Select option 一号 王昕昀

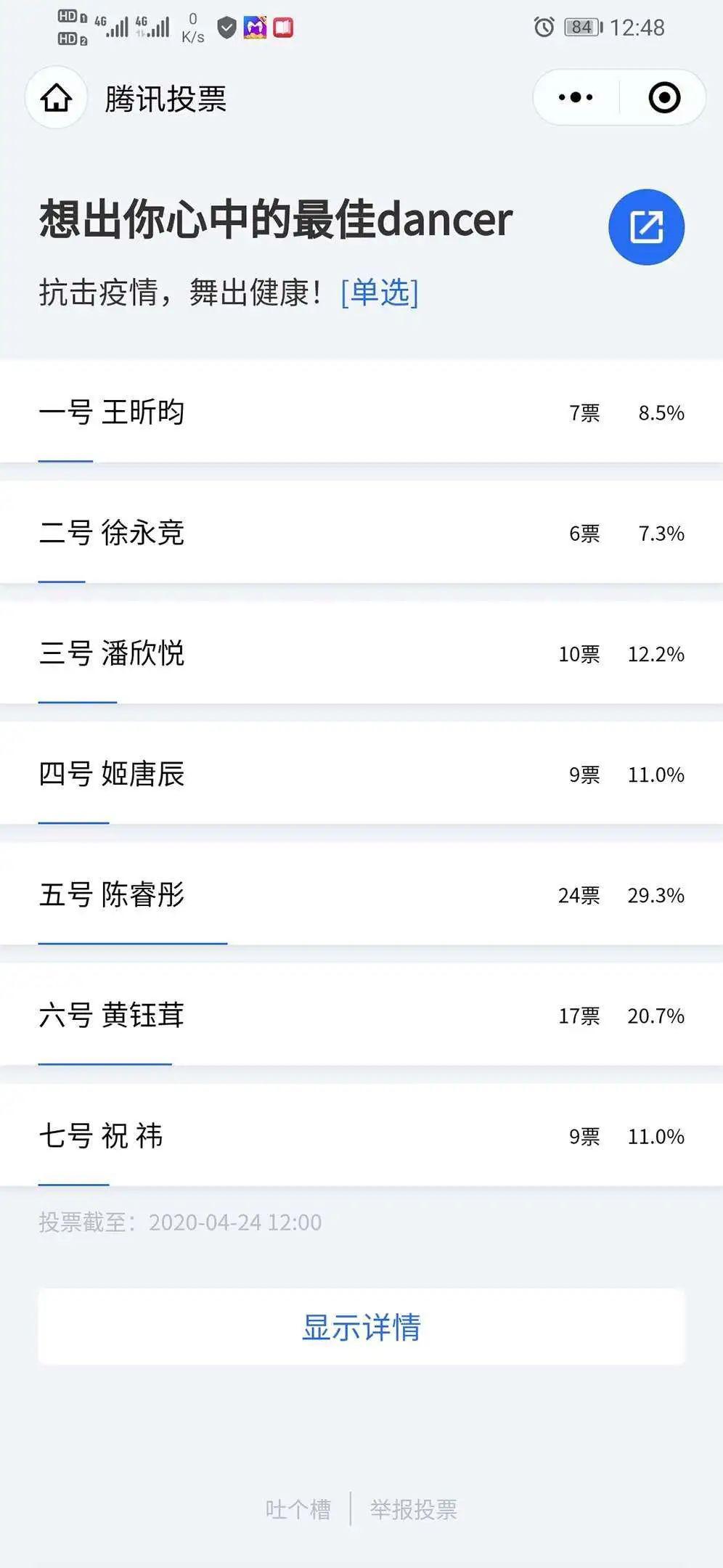[361, 412]
